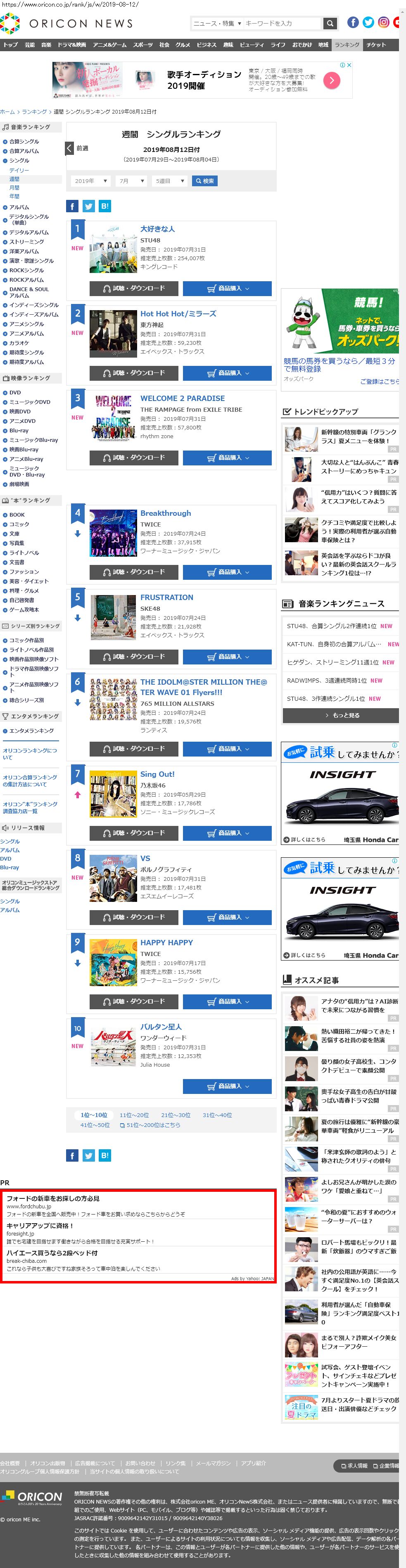Viewport: 406px width, 1568px height.
Task: Open the 11位〜20位 ranking page
Action: (x=134, y=1115)
